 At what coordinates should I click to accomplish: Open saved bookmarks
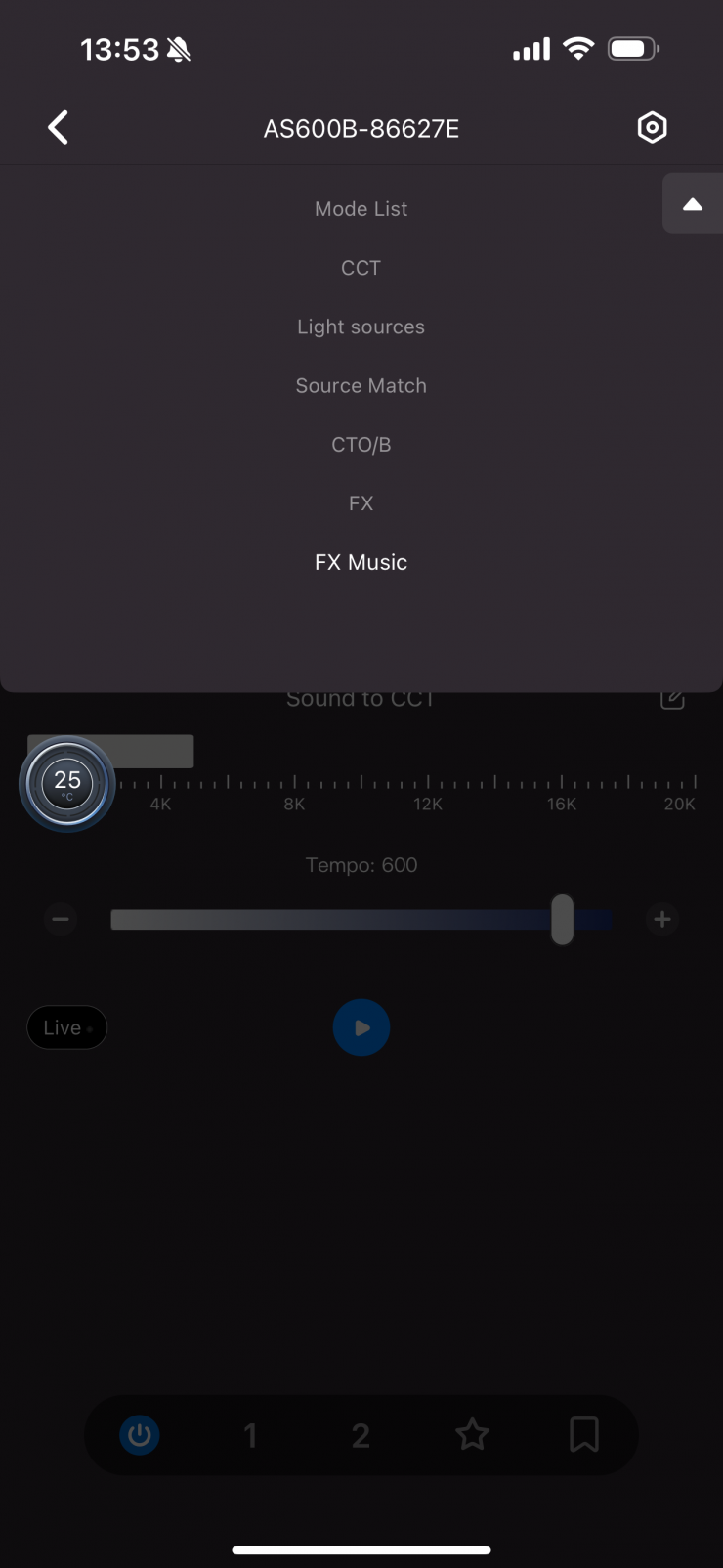pyautogui.click(x=583, y=1435)
